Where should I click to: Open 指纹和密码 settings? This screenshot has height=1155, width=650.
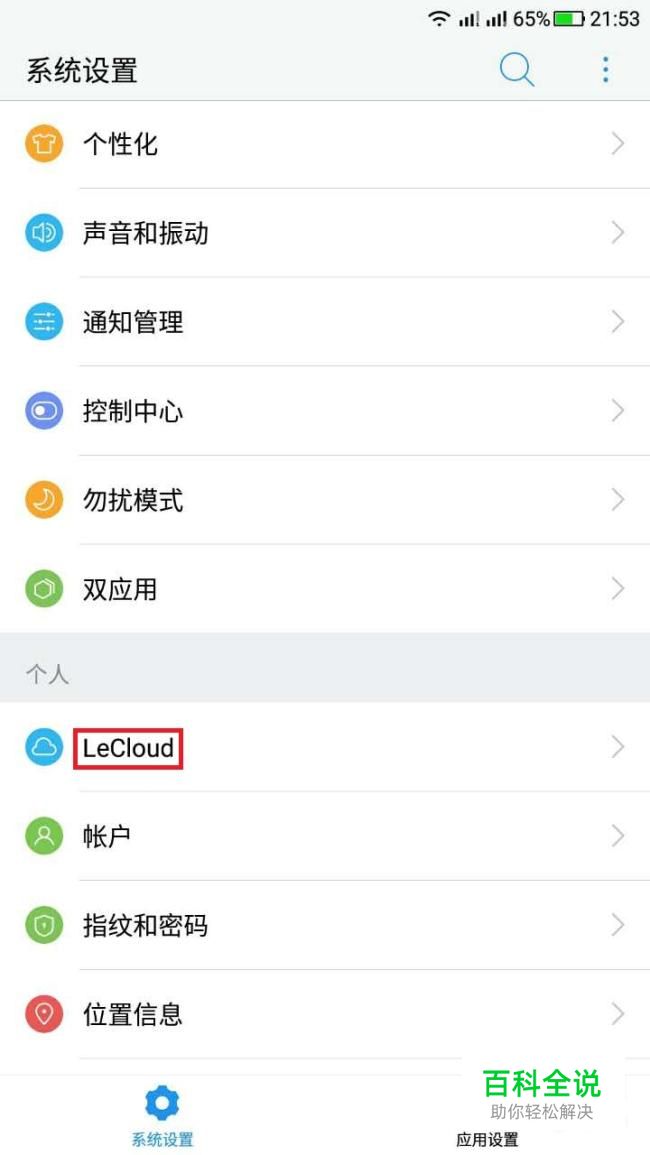coord(325,925)
